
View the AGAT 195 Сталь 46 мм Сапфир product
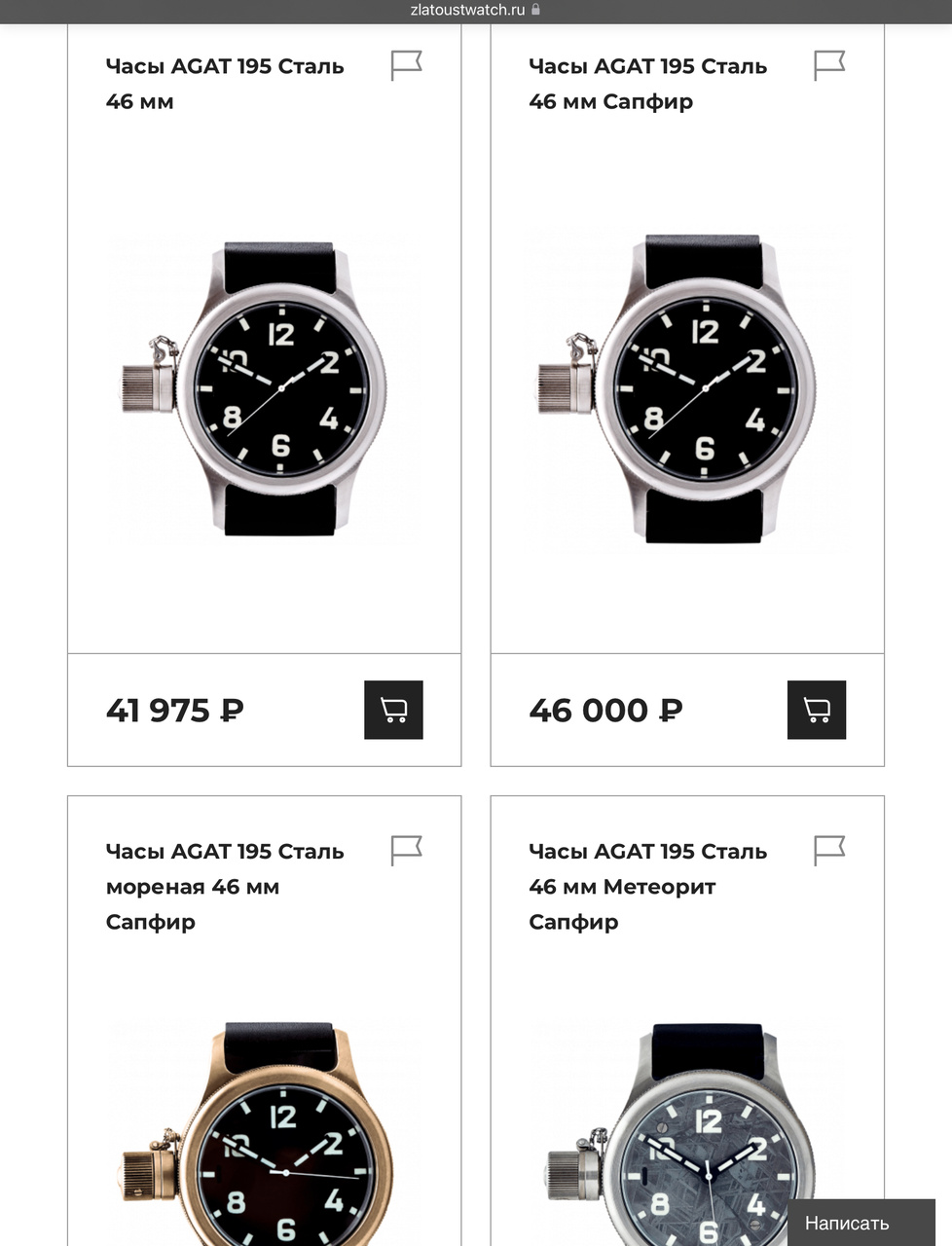[x=647, y=84]
